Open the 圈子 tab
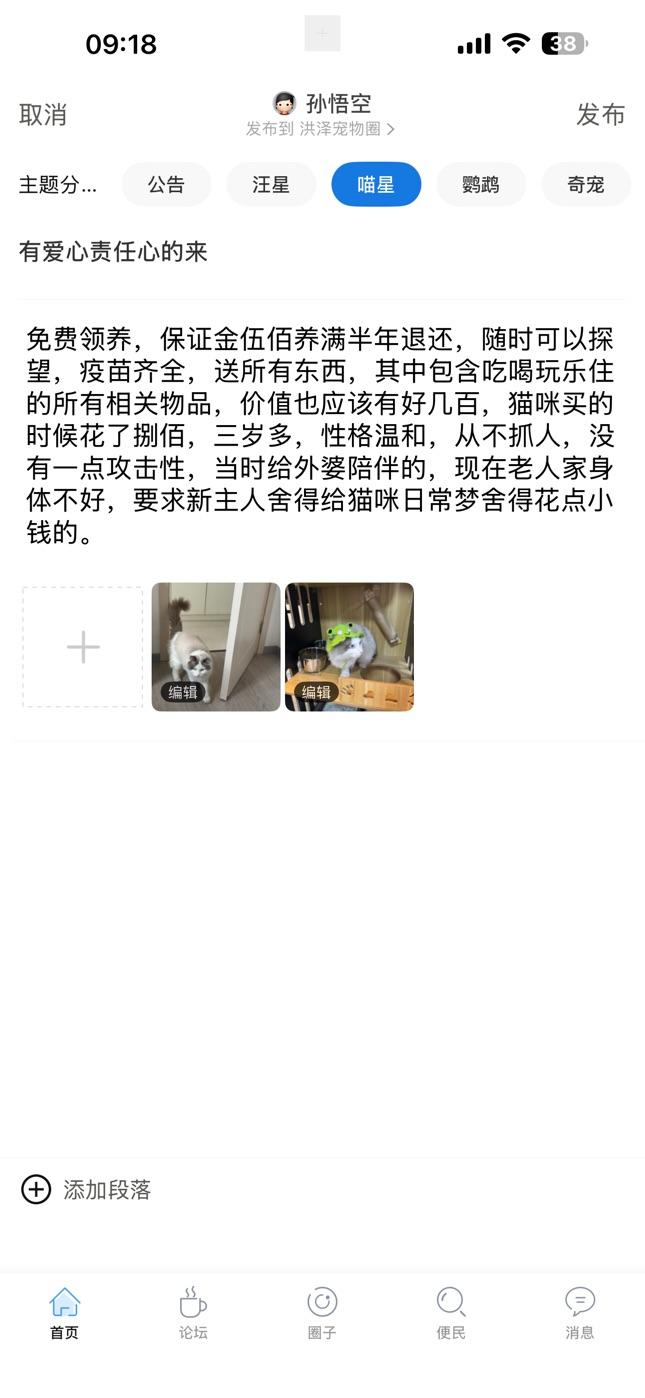This screenshot has width=645, height=1398. [322, 1313]
